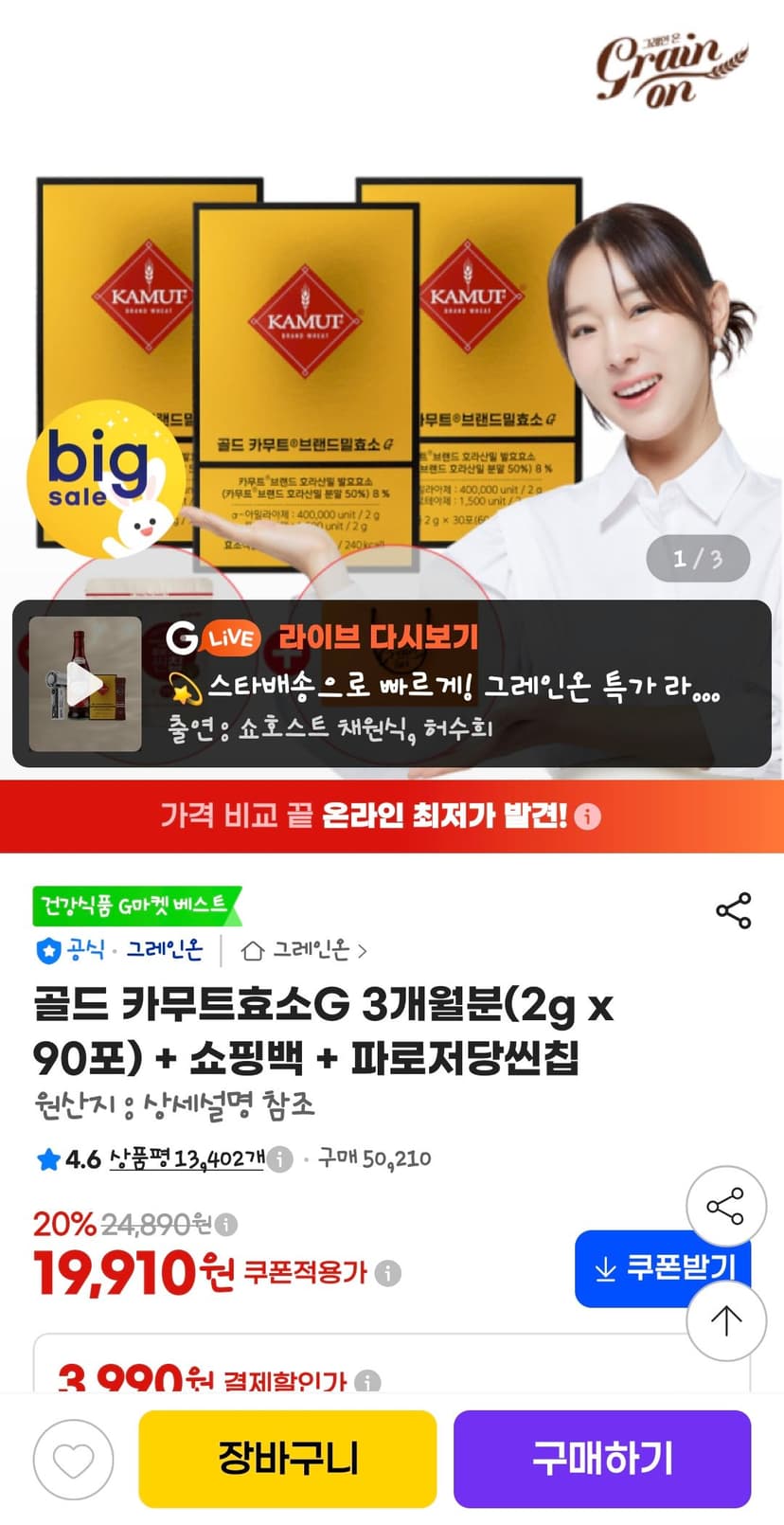Open the 그레인온 mini shop link
The width and height of the screenshot is (784, 1525).
(x=305, y=949)
